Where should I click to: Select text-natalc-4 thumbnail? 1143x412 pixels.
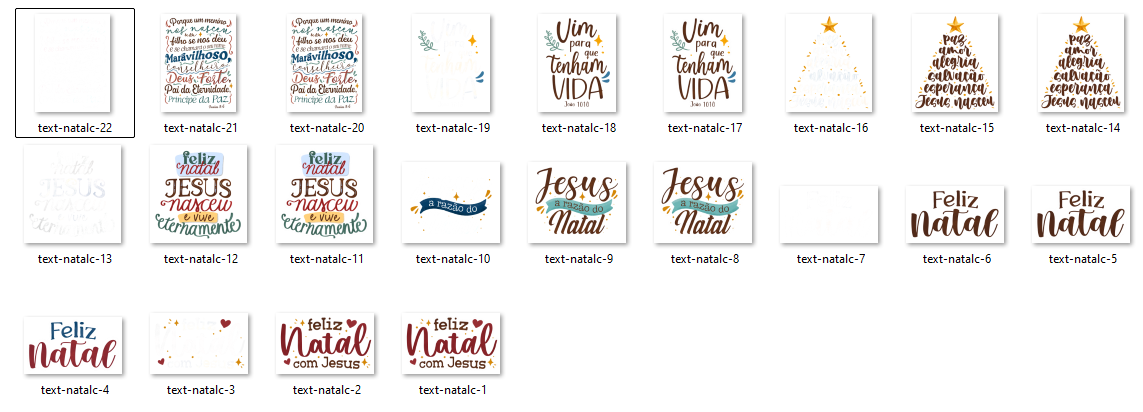coord(74,343)
